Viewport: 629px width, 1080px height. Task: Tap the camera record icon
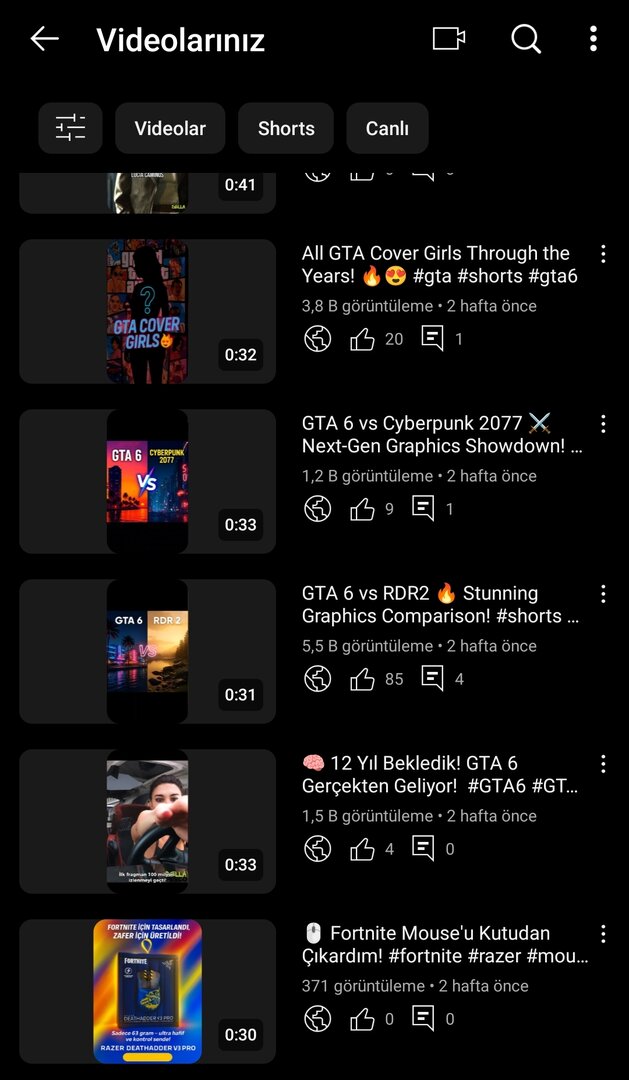pos(449,39)
